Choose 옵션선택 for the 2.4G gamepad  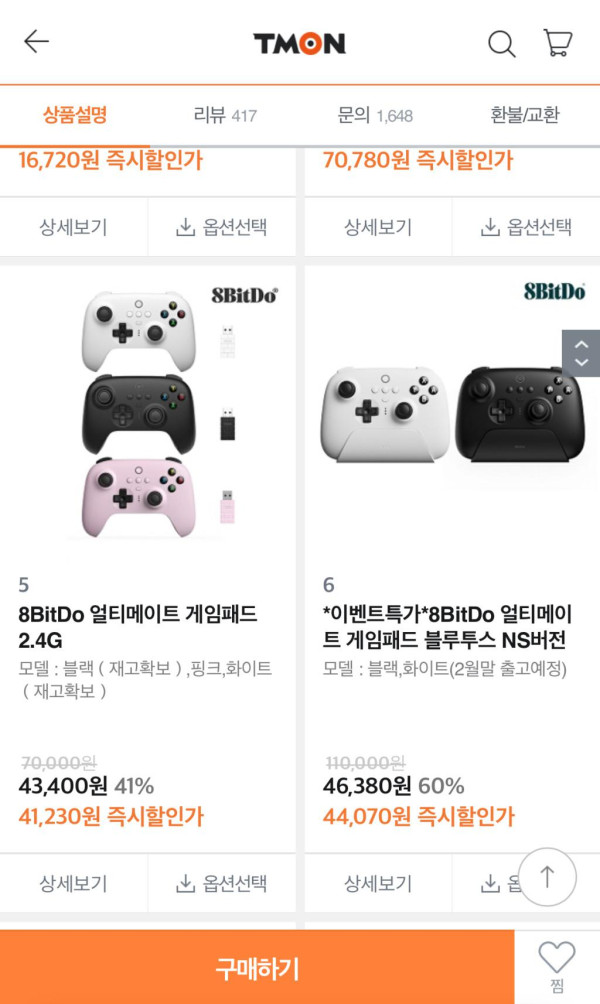pos(222,883)
